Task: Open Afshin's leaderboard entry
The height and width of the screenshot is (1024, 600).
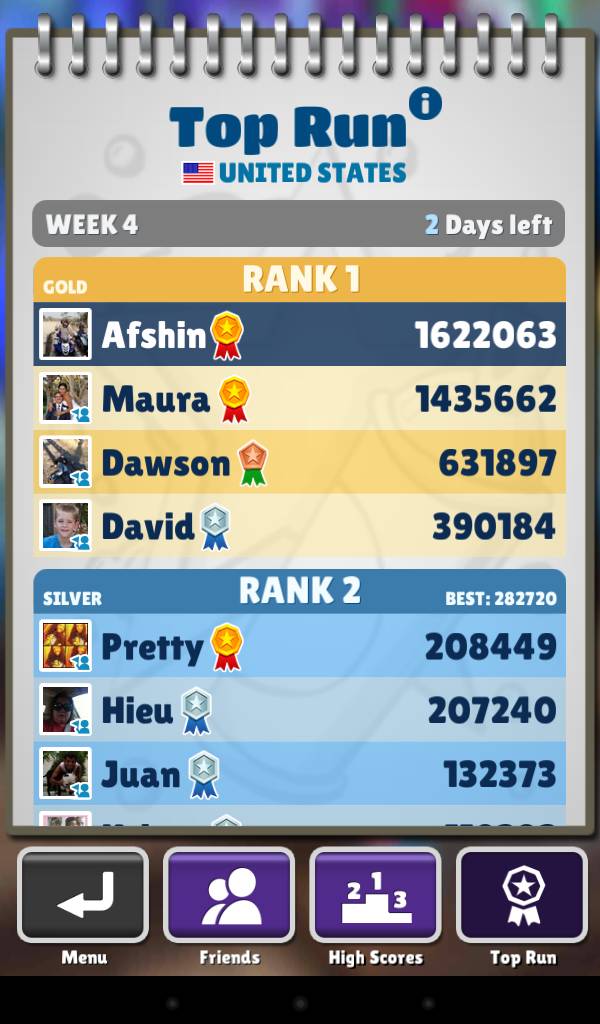Action: [299, 335]
